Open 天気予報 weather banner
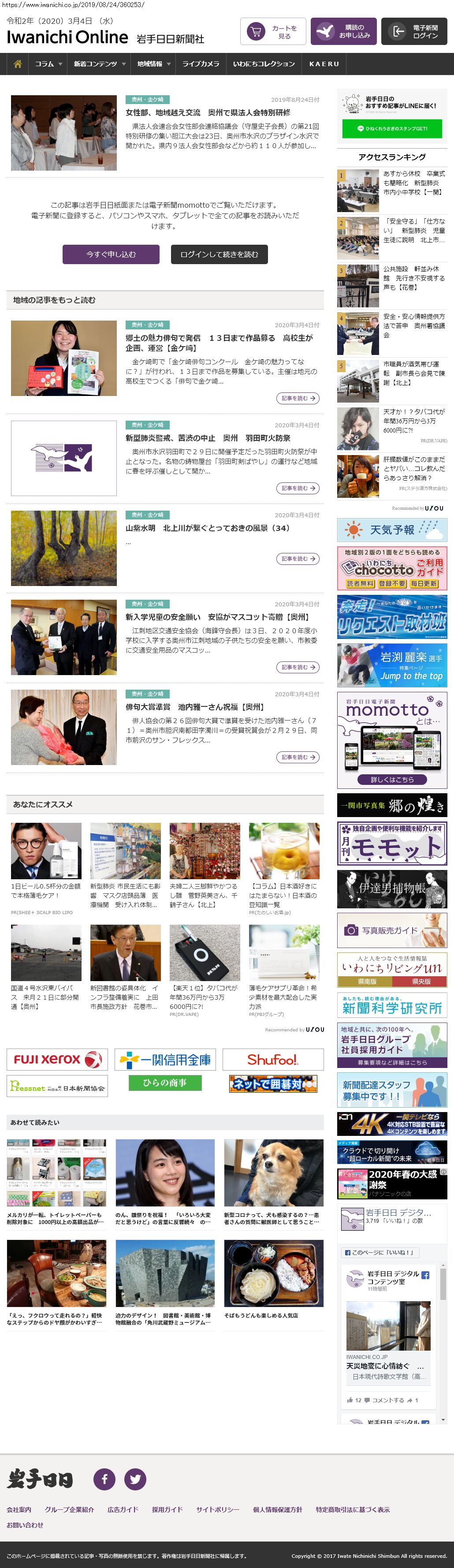 click(392, 530)
